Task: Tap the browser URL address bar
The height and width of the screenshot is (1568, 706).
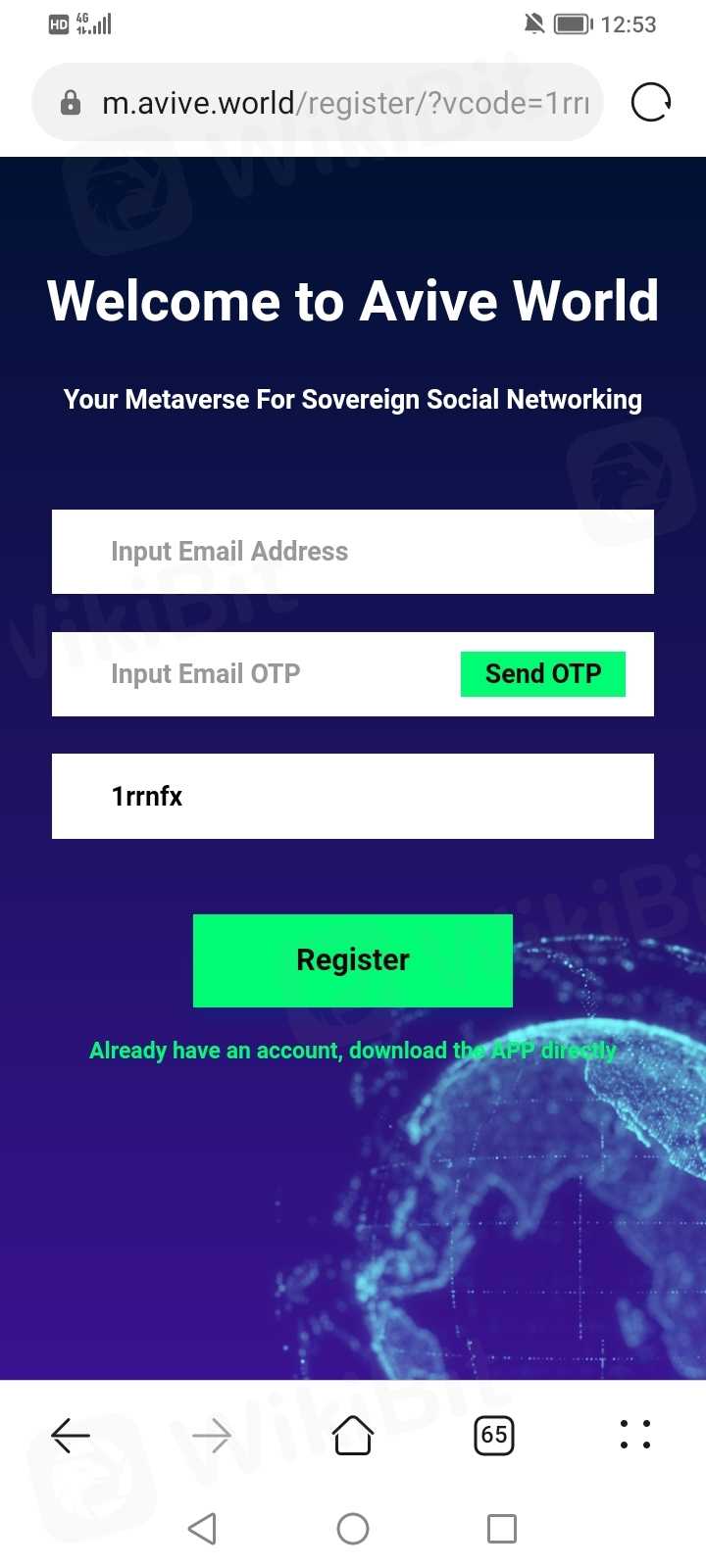Action: [x=324, y=103]
